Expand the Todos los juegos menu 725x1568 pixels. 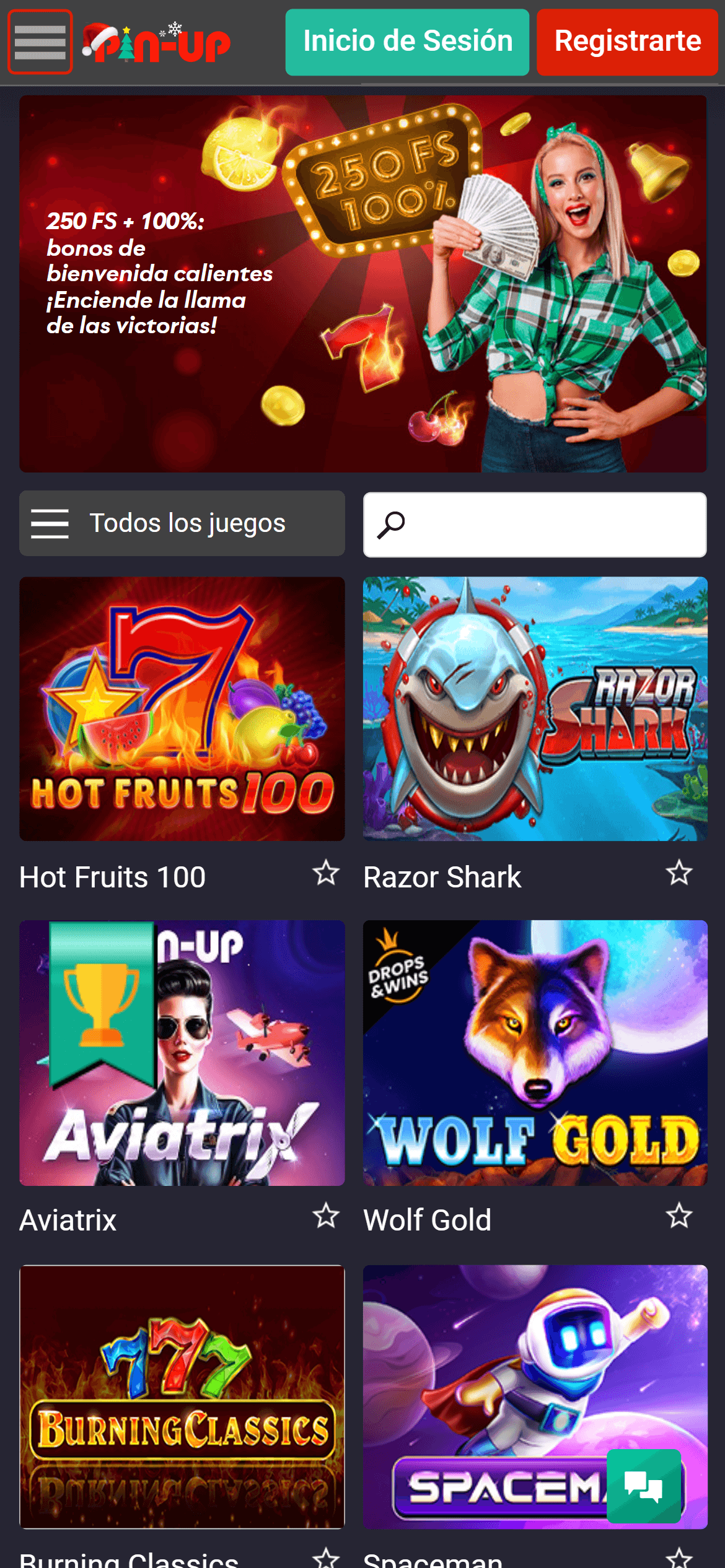point(182,523)
